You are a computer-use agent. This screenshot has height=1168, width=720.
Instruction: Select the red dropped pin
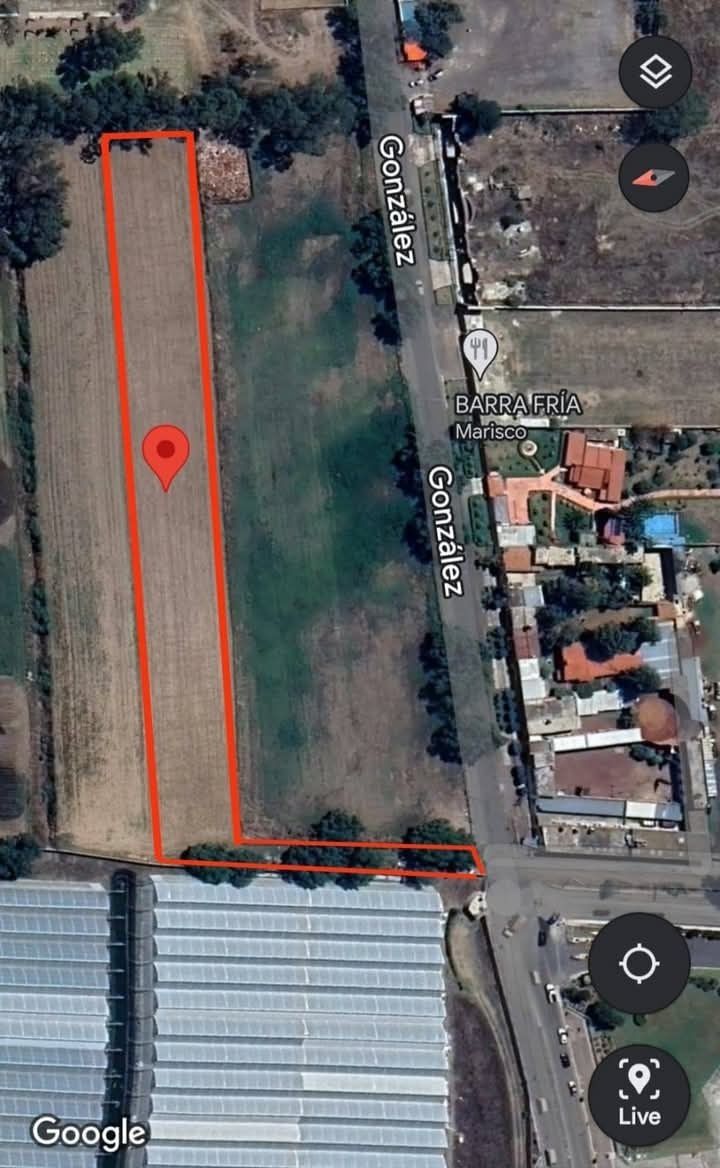tap(166, 455)
